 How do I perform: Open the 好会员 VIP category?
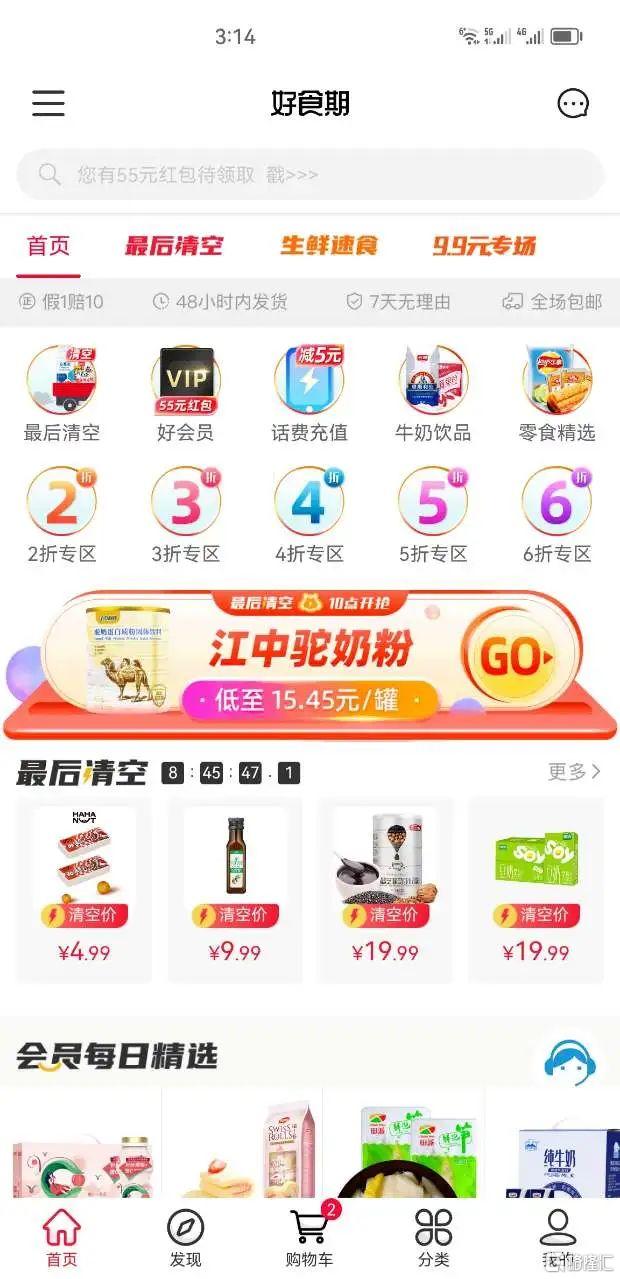(x=186, y=394)
